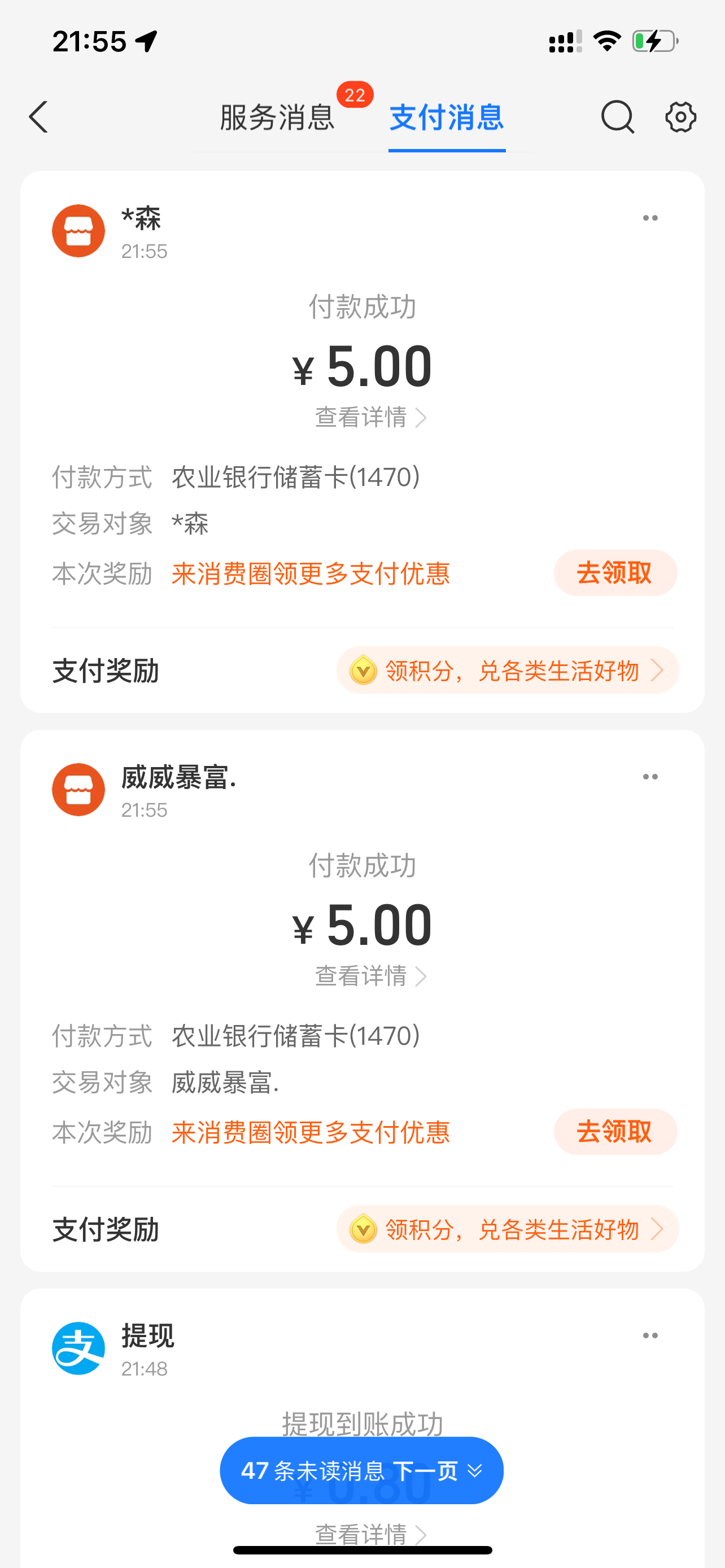Image resolution: width=725 pixels, height=1568 pixels.
Task: Tap 去领取 in the *森 payment card
Action: coord(615,573)
